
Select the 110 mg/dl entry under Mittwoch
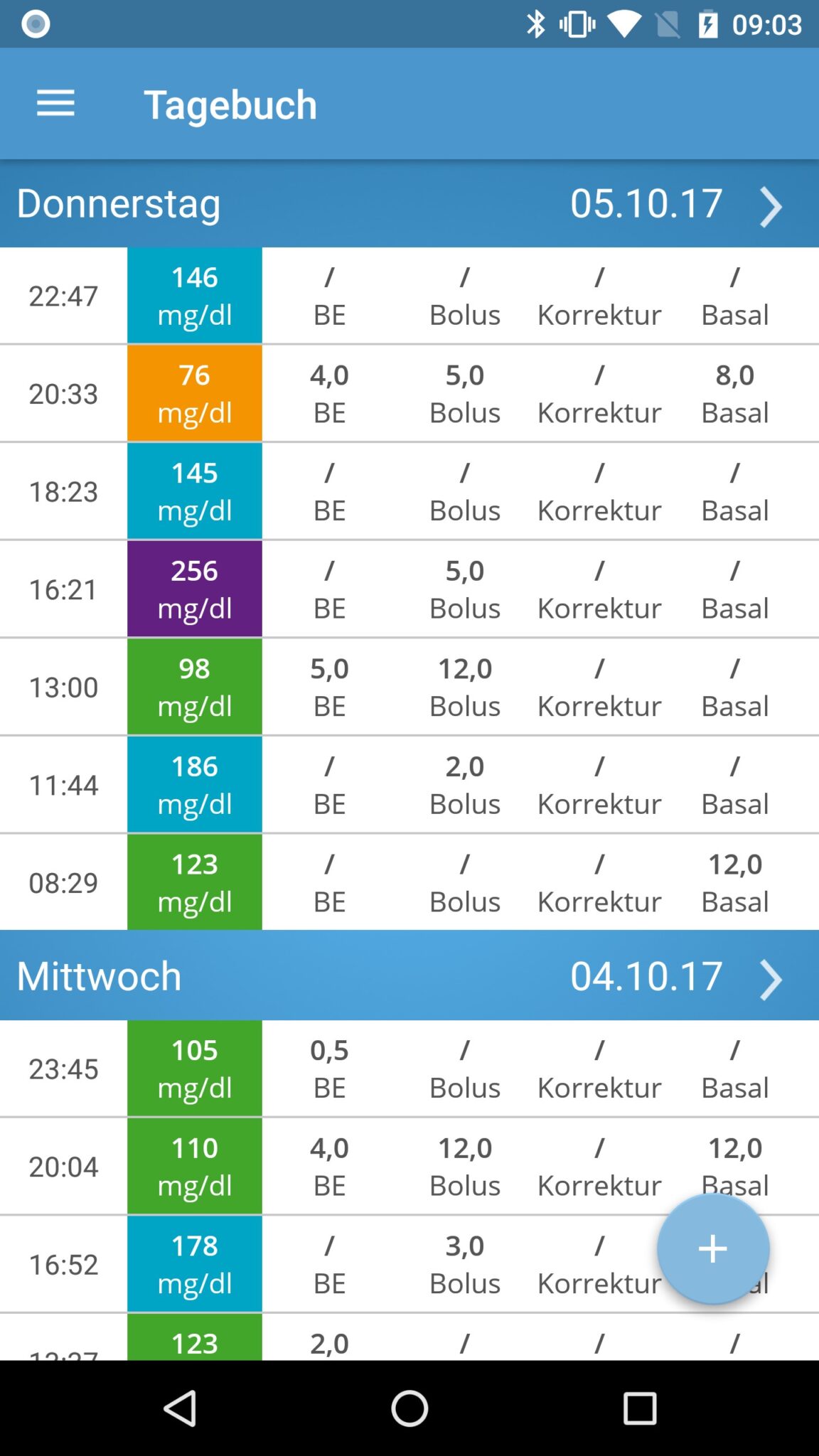pyautogui.click(x=195, y=1166)
